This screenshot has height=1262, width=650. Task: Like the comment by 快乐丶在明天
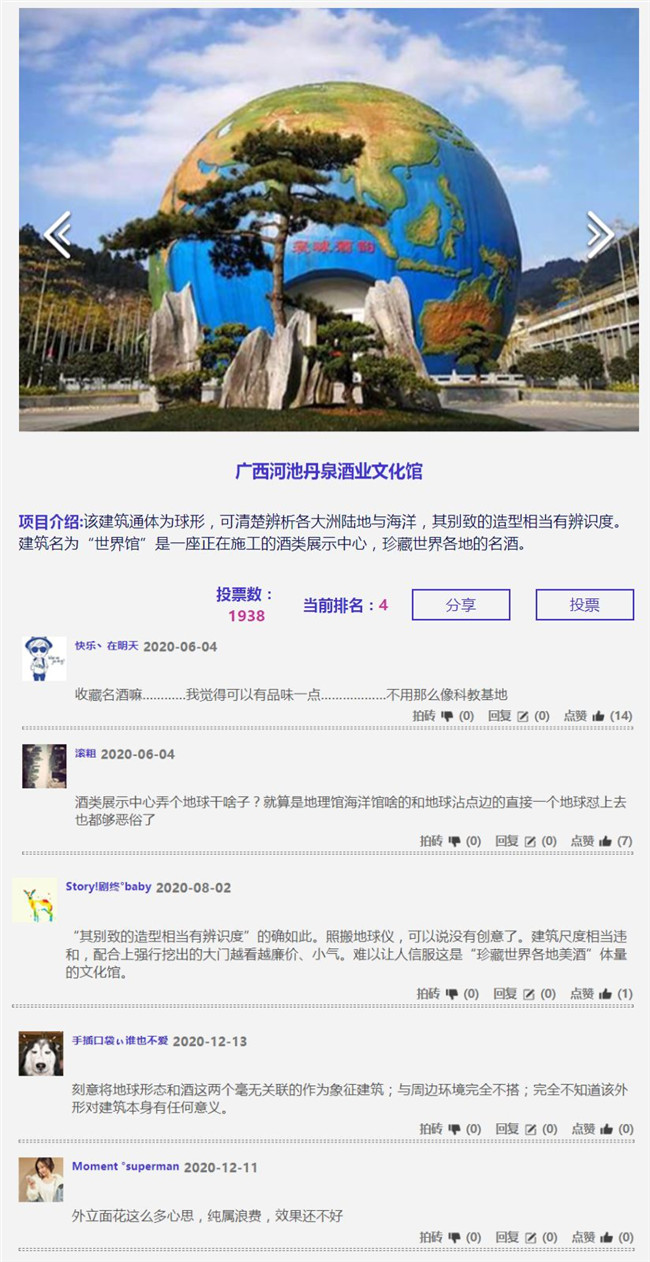[x=597, y=716]
